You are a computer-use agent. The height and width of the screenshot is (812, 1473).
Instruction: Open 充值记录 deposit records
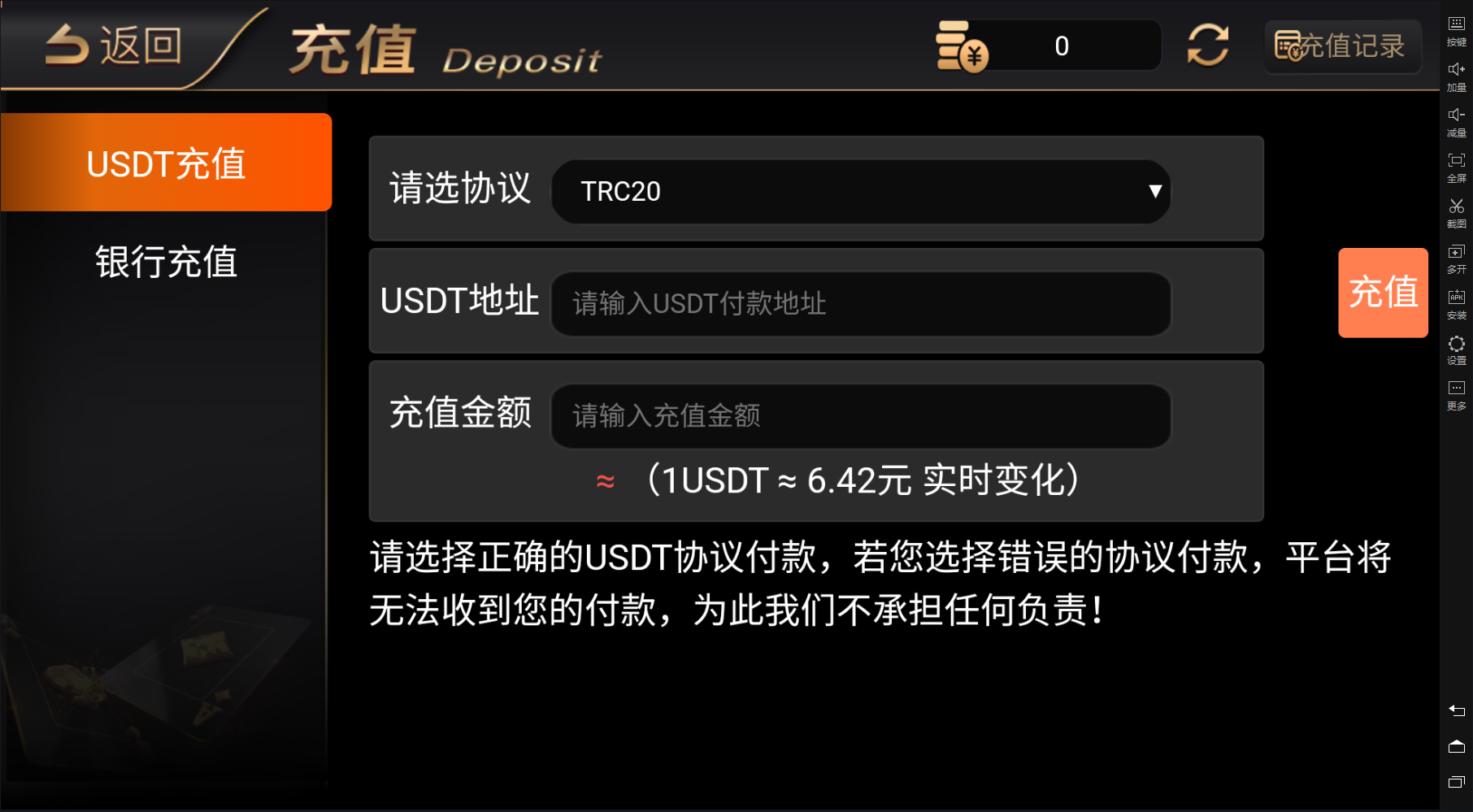coord(1342,46)
